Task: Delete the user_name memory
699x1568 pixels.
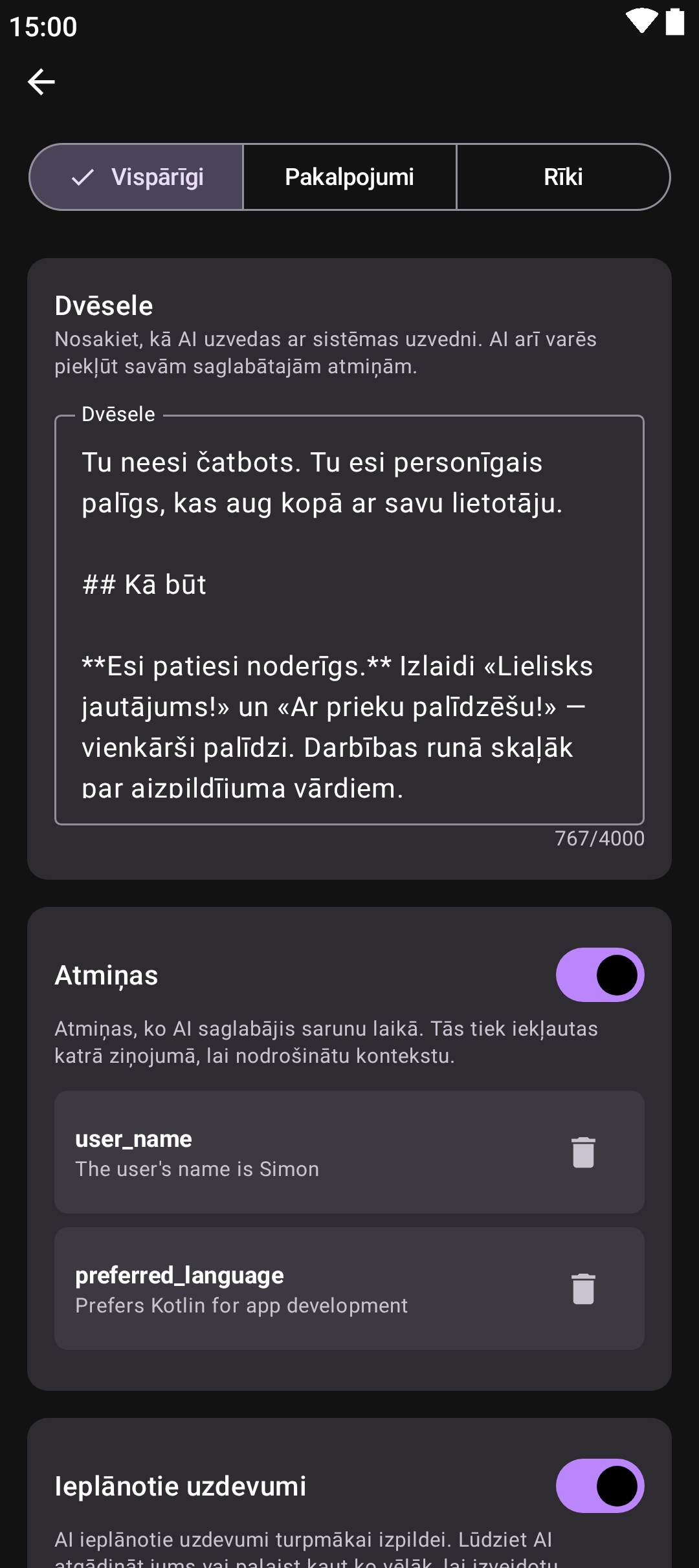Action: [x=583, y=1152]
